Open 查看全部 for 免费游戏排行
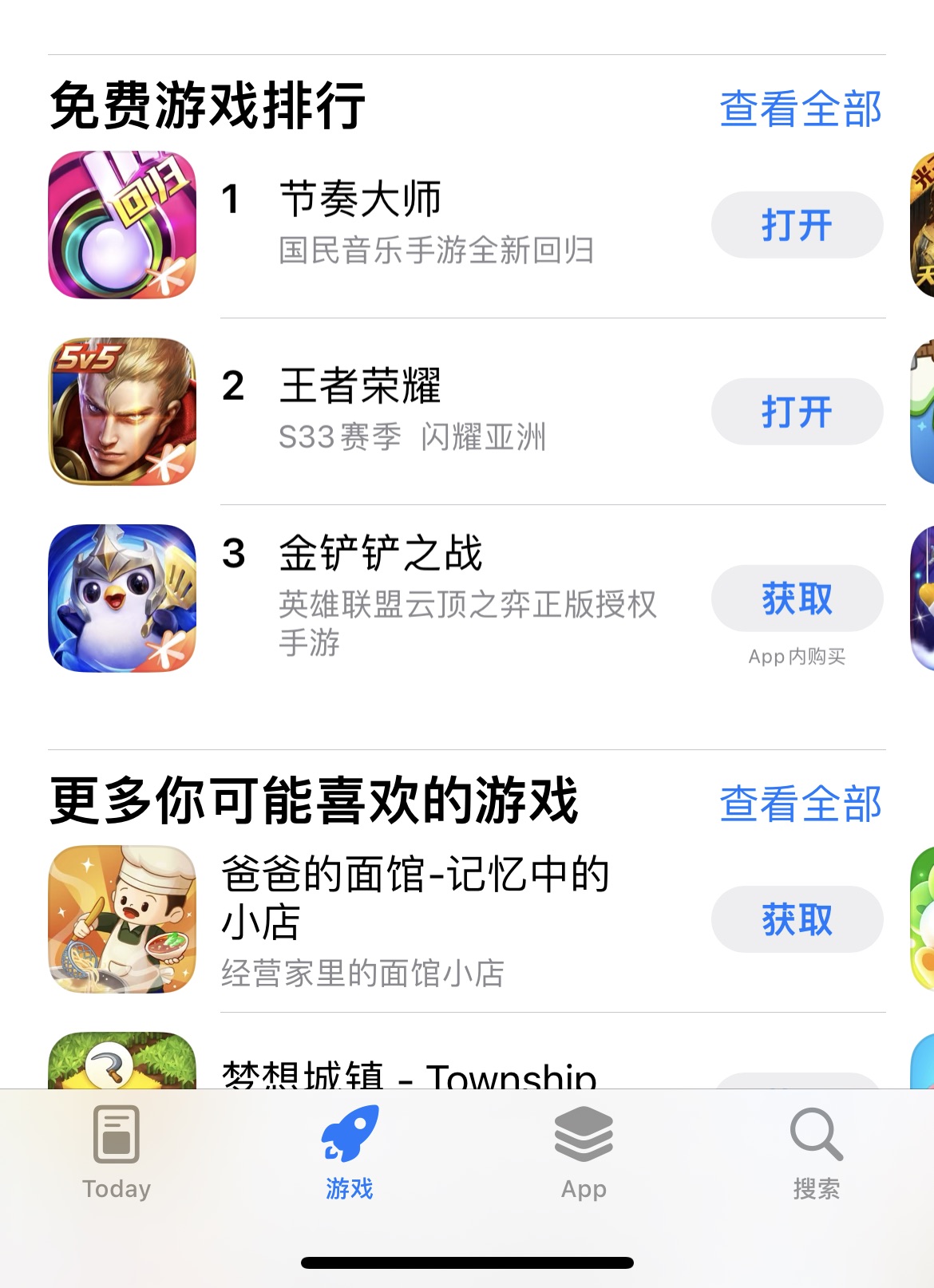 pyautogui.click(x=801, y=110)
